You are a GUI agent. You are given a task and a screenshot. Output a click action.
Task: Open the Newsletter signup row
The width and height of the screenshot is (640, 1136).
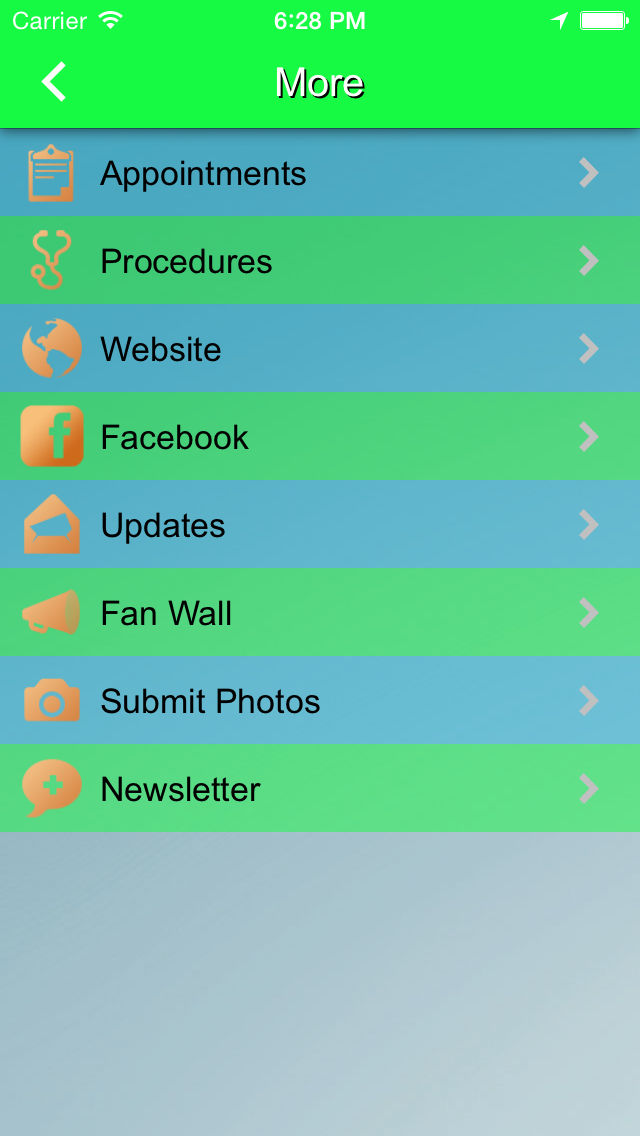click(320, 788)
